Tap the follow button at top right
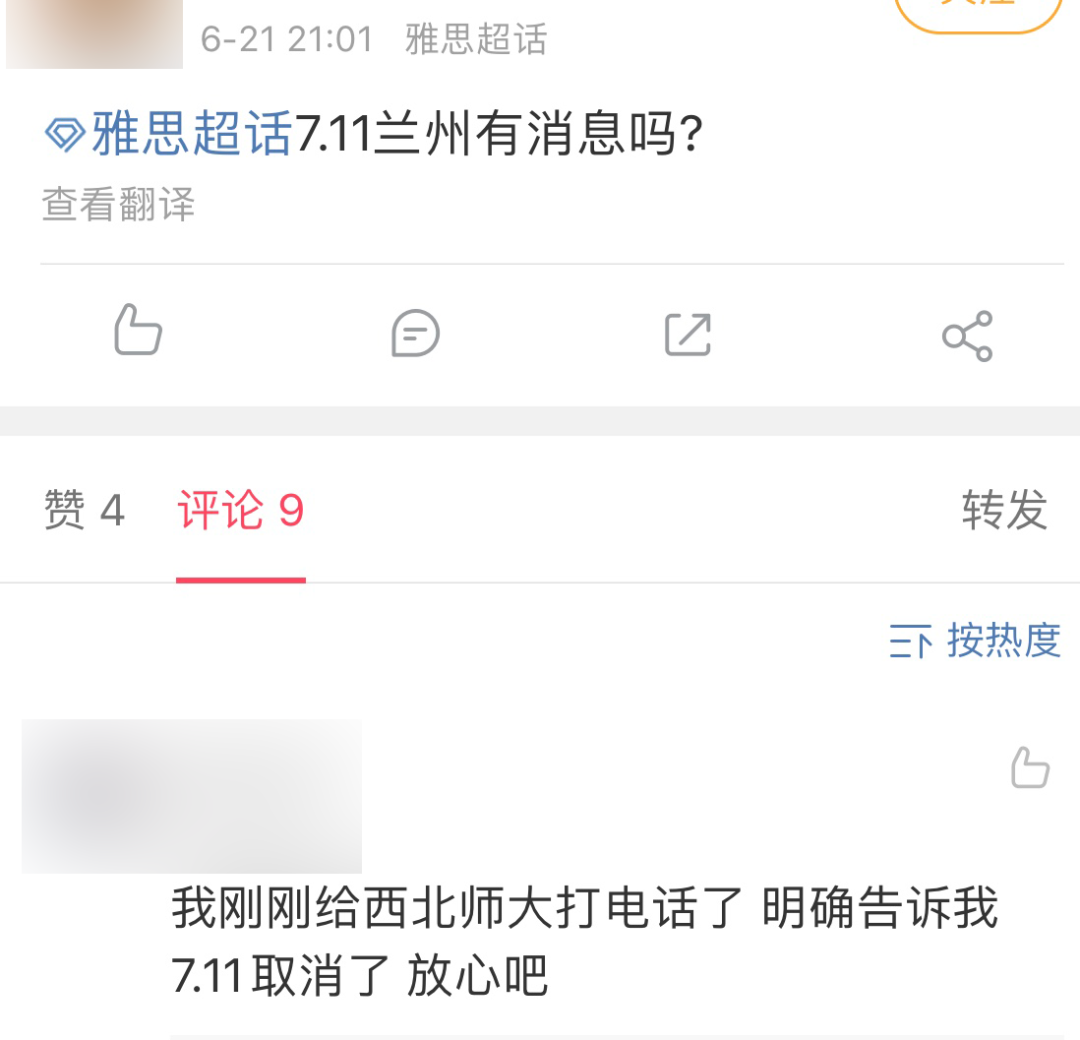The width and height of the screenshot is (1080, 1040). pos(977,10)
